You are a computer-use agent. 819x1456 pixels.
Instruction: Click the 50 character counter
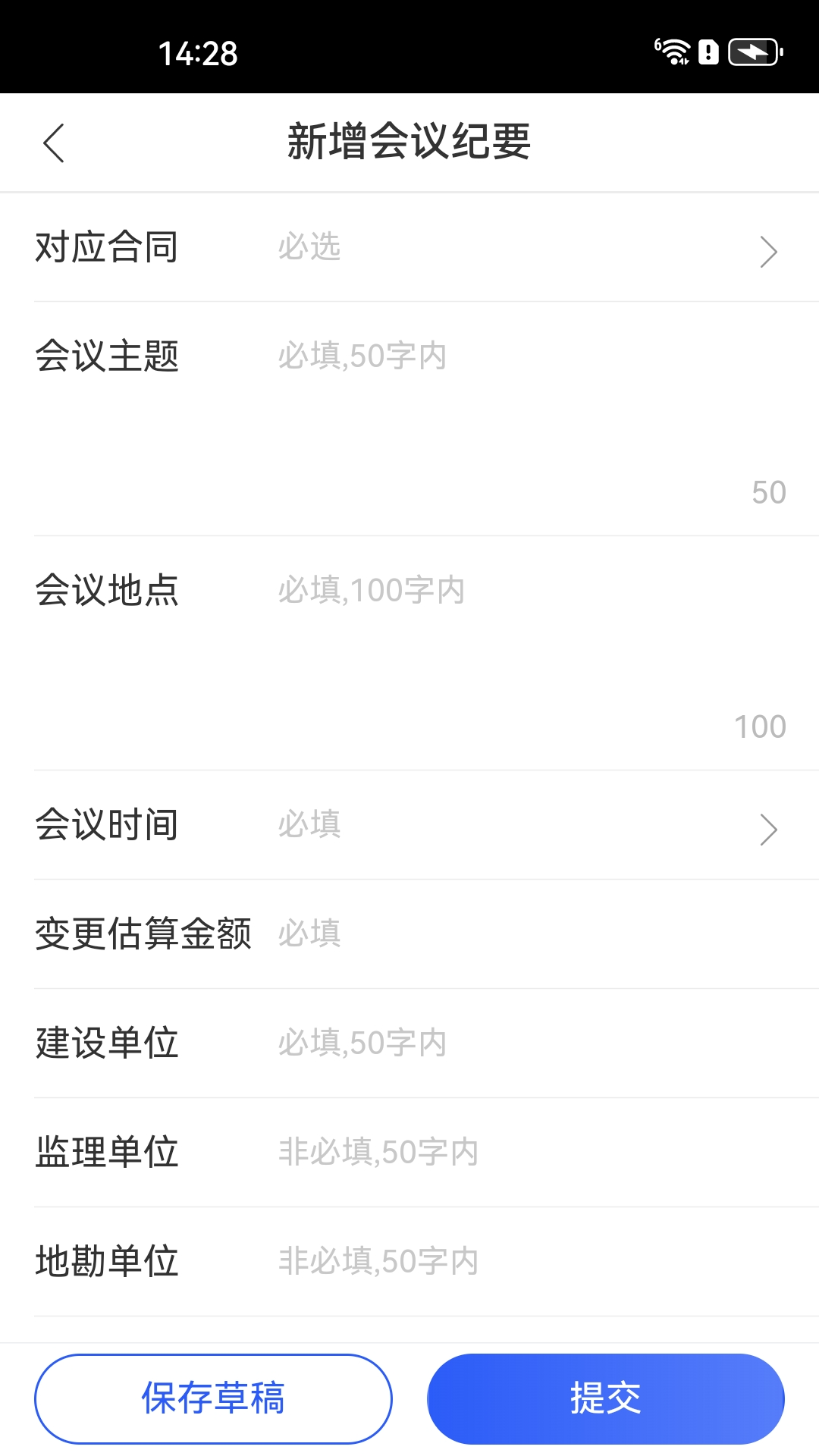(x=767, y=491)
